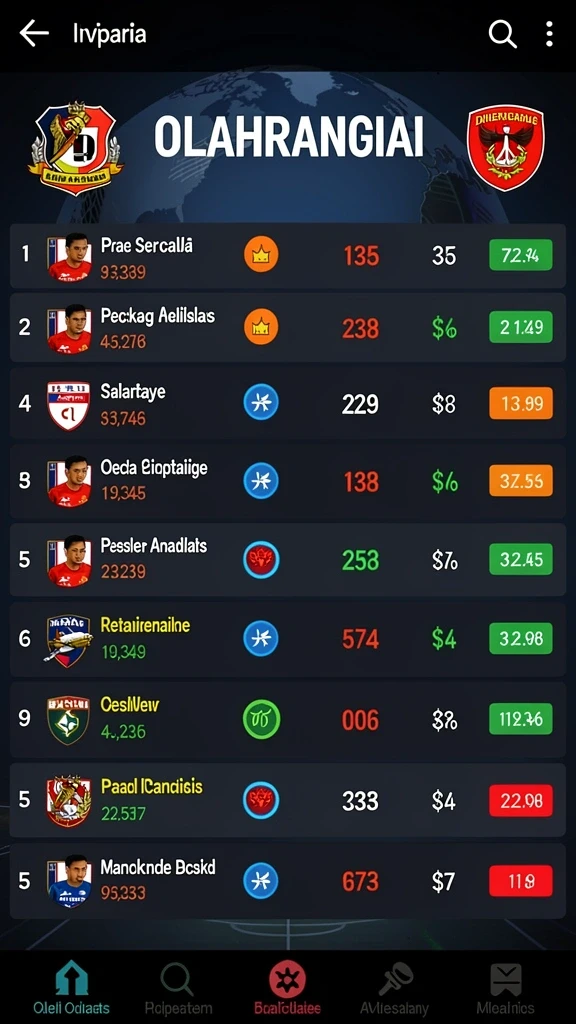
Task: Select the Salartaye row
Action: pos(287,403)
